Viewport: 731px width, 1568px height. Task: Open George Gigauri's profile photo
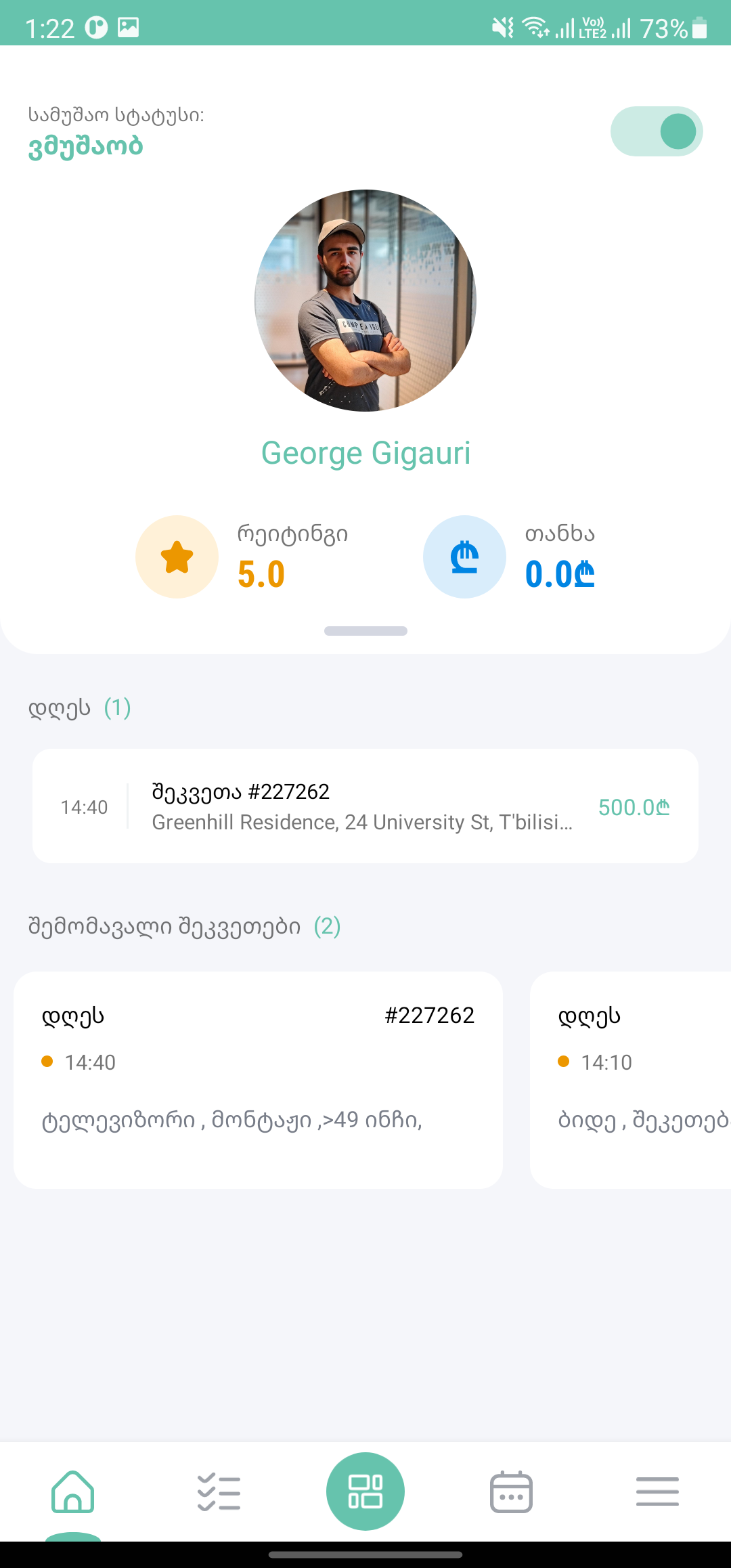pos(365,301)
